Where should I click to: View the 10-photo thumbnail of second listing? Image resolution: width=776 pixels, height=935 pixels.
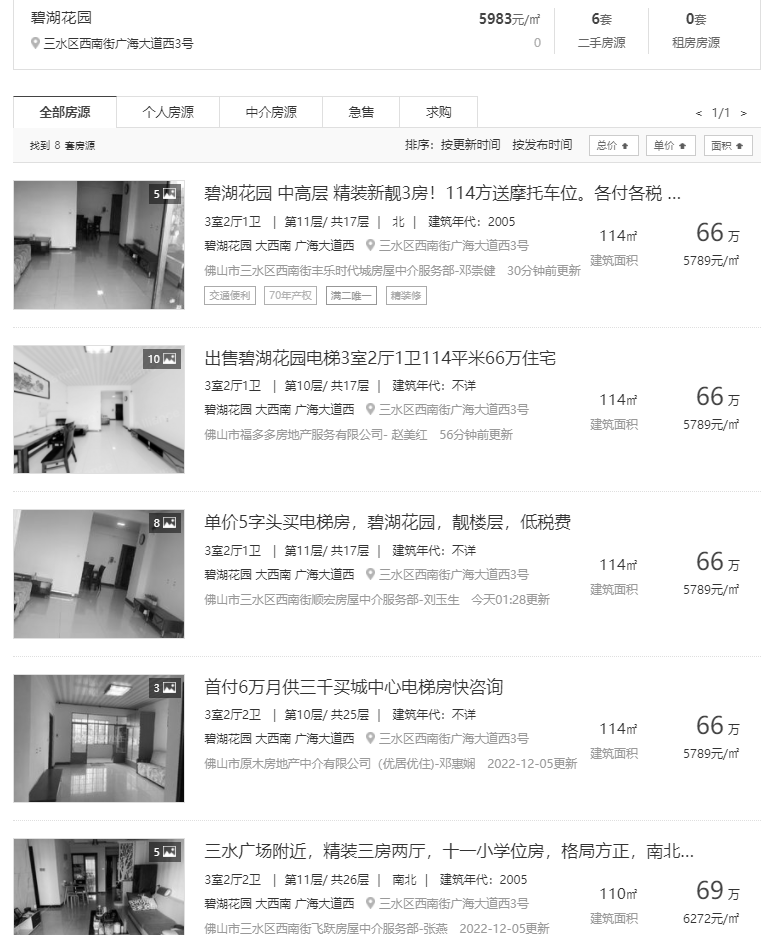click(99, 409)
